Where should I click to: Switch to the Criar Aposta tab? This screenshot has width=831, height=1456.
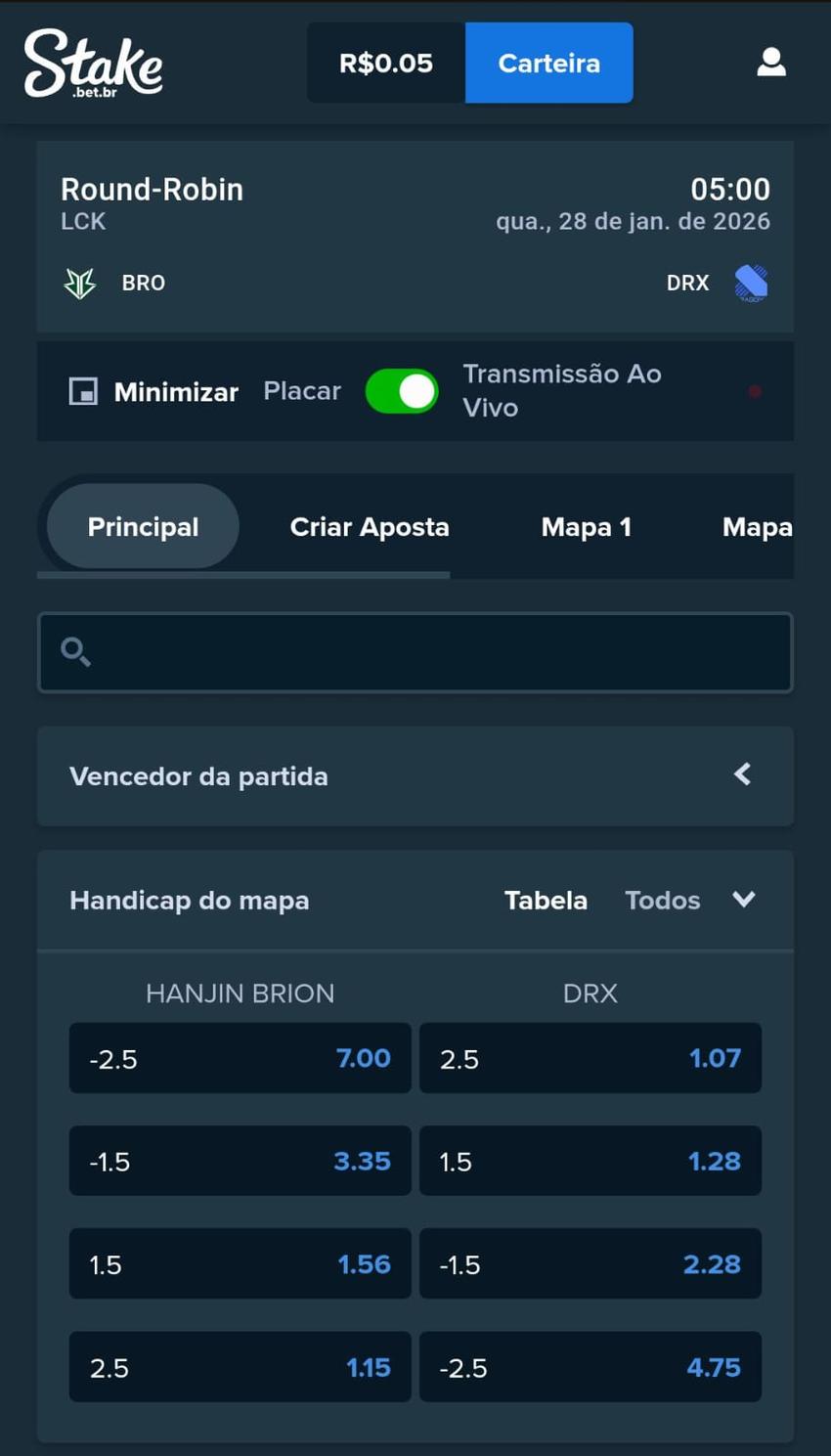(x=369, y=526)
